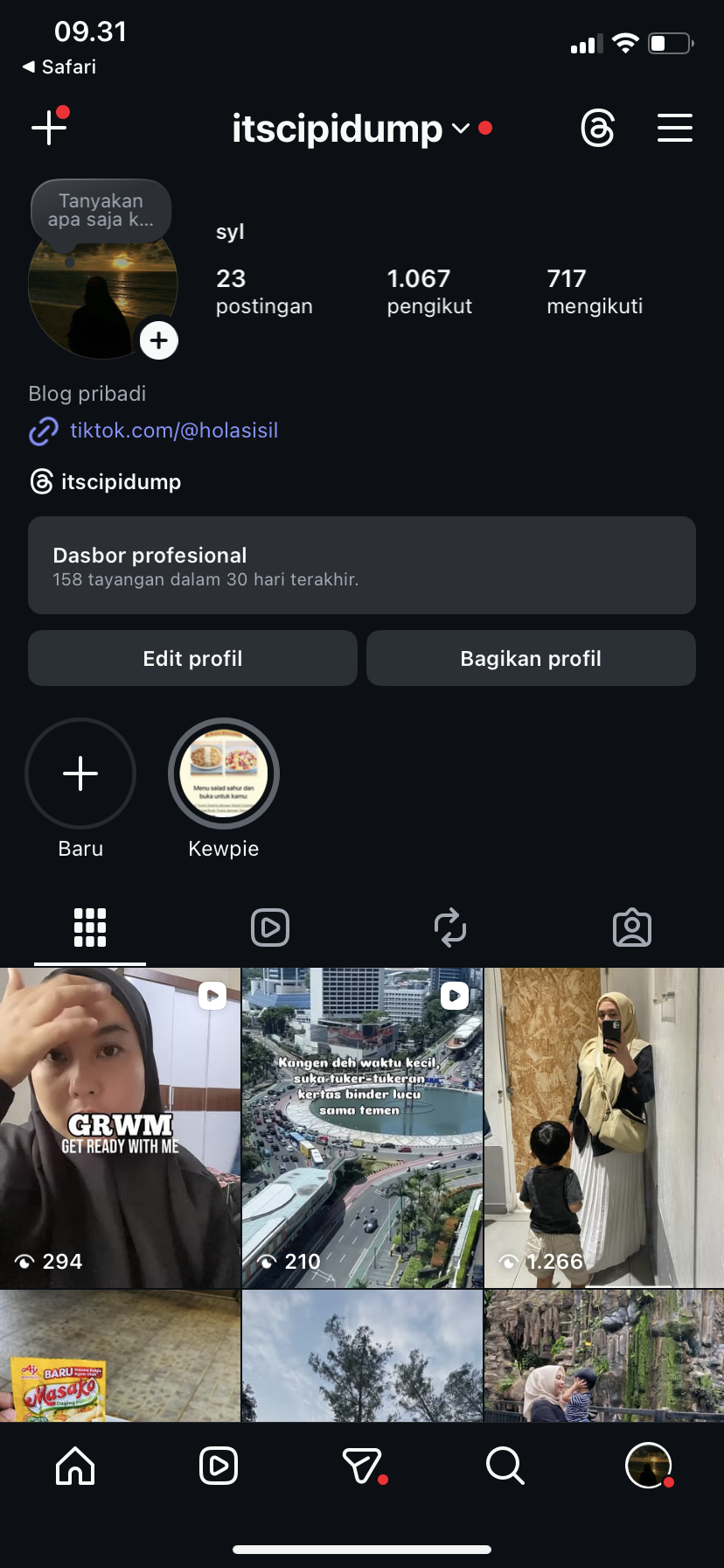Image resolution: width=724 pixels, height=1568 pixels.
Task: Open the GRWM reel with 294 views
Action: [120, 1127]
